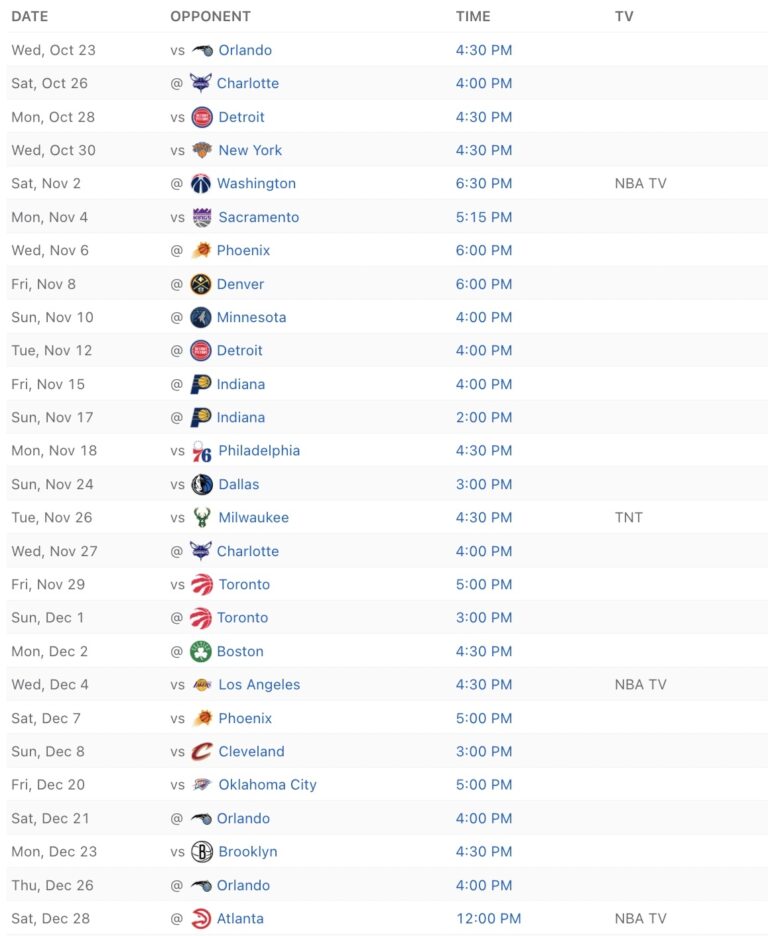Click the Minnesota Timberwolves logo
Screen dimensions: 768x936
[x=201, y=317]
